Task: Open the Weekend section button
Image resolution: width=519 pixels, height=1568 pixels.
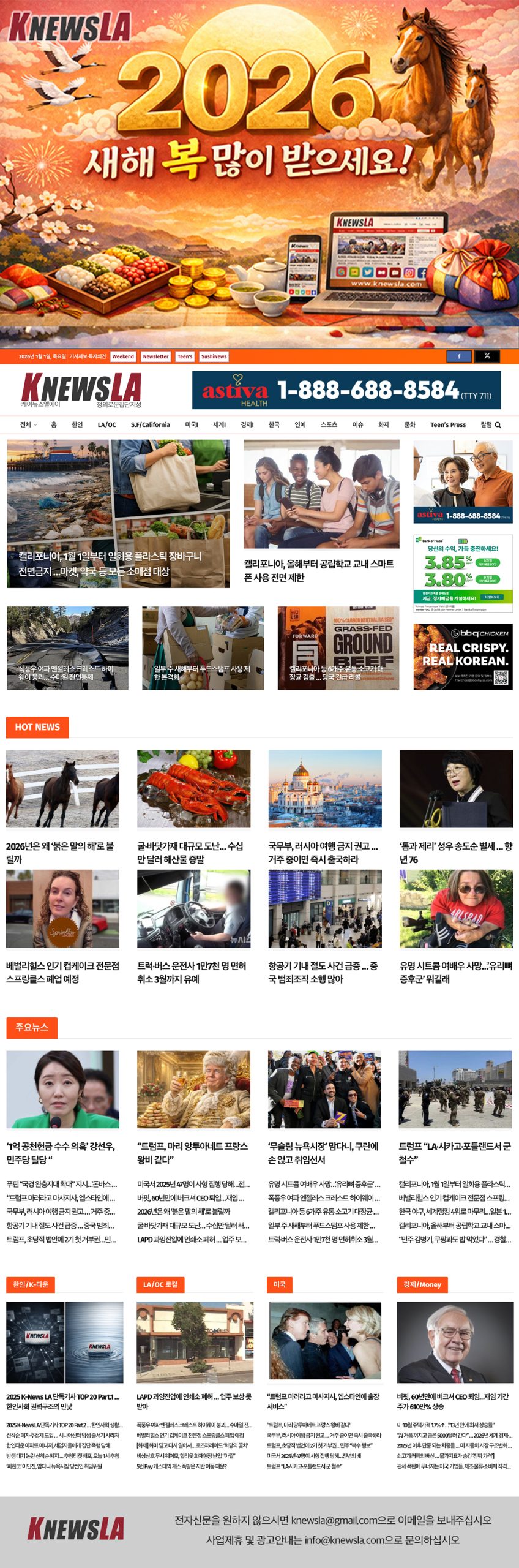Action: 123,356
